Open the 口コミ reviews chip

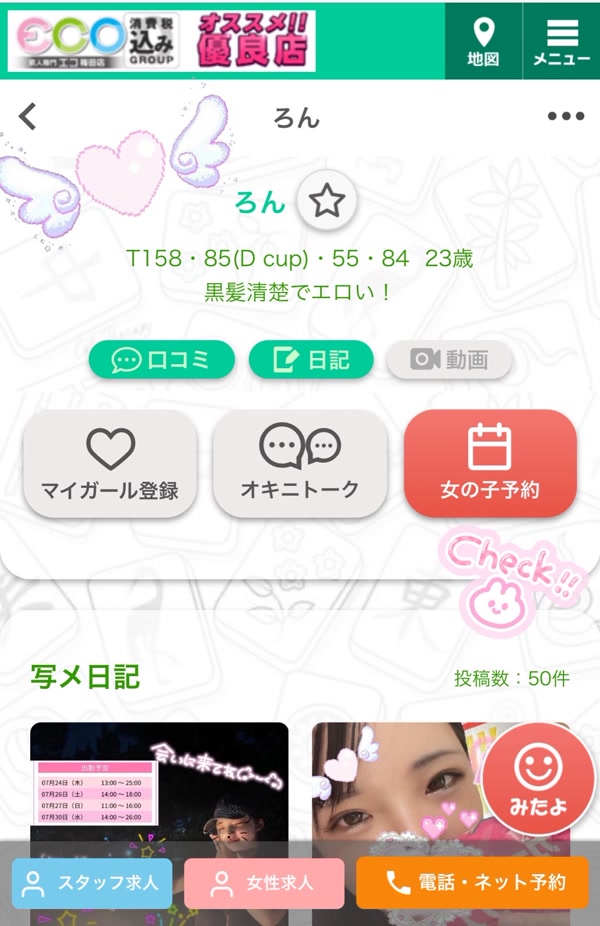[161, 360]
